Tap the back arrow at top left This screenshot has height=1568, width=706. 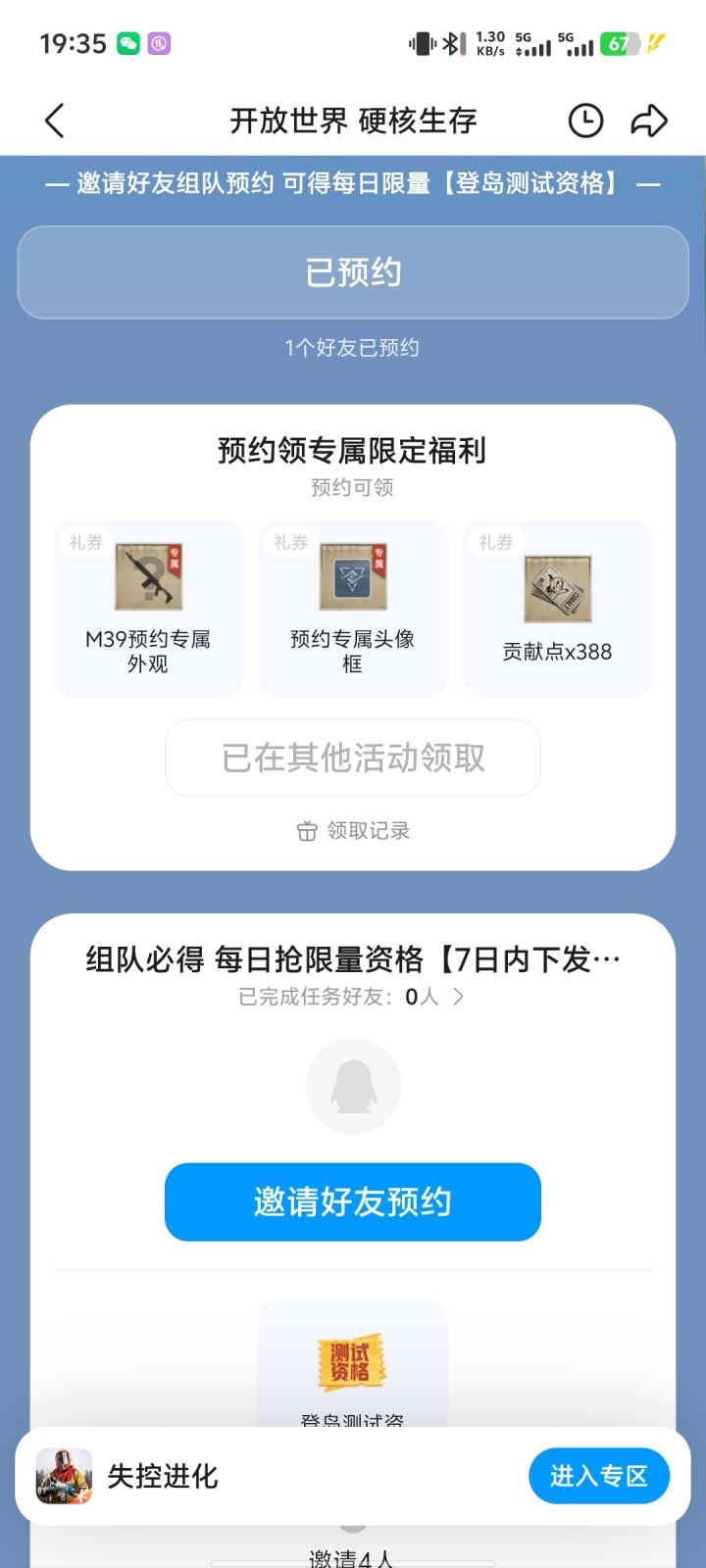[x=56, y=120]
